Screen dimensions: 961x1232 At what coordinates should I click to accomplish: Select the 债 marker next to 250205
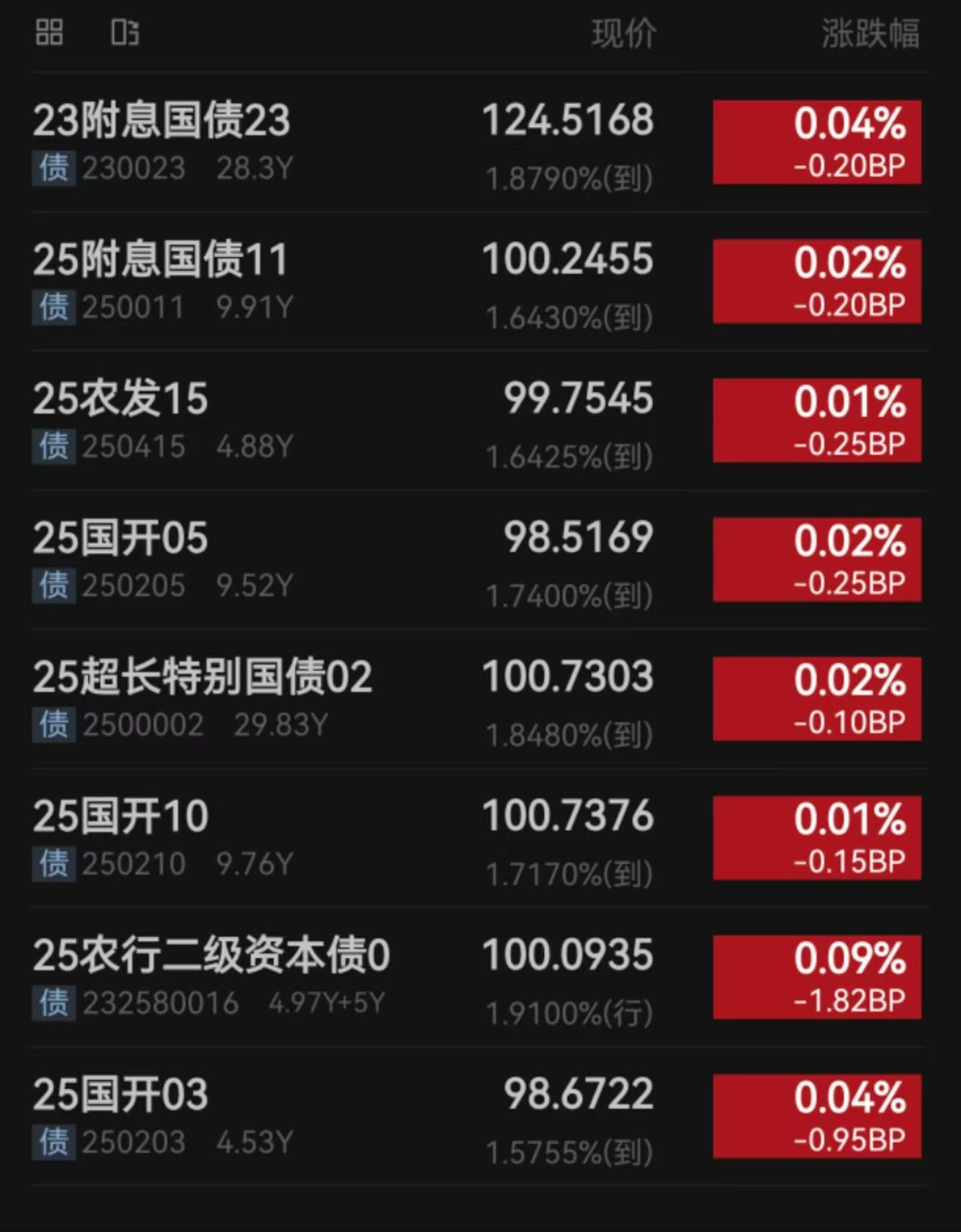coord(52,585)
